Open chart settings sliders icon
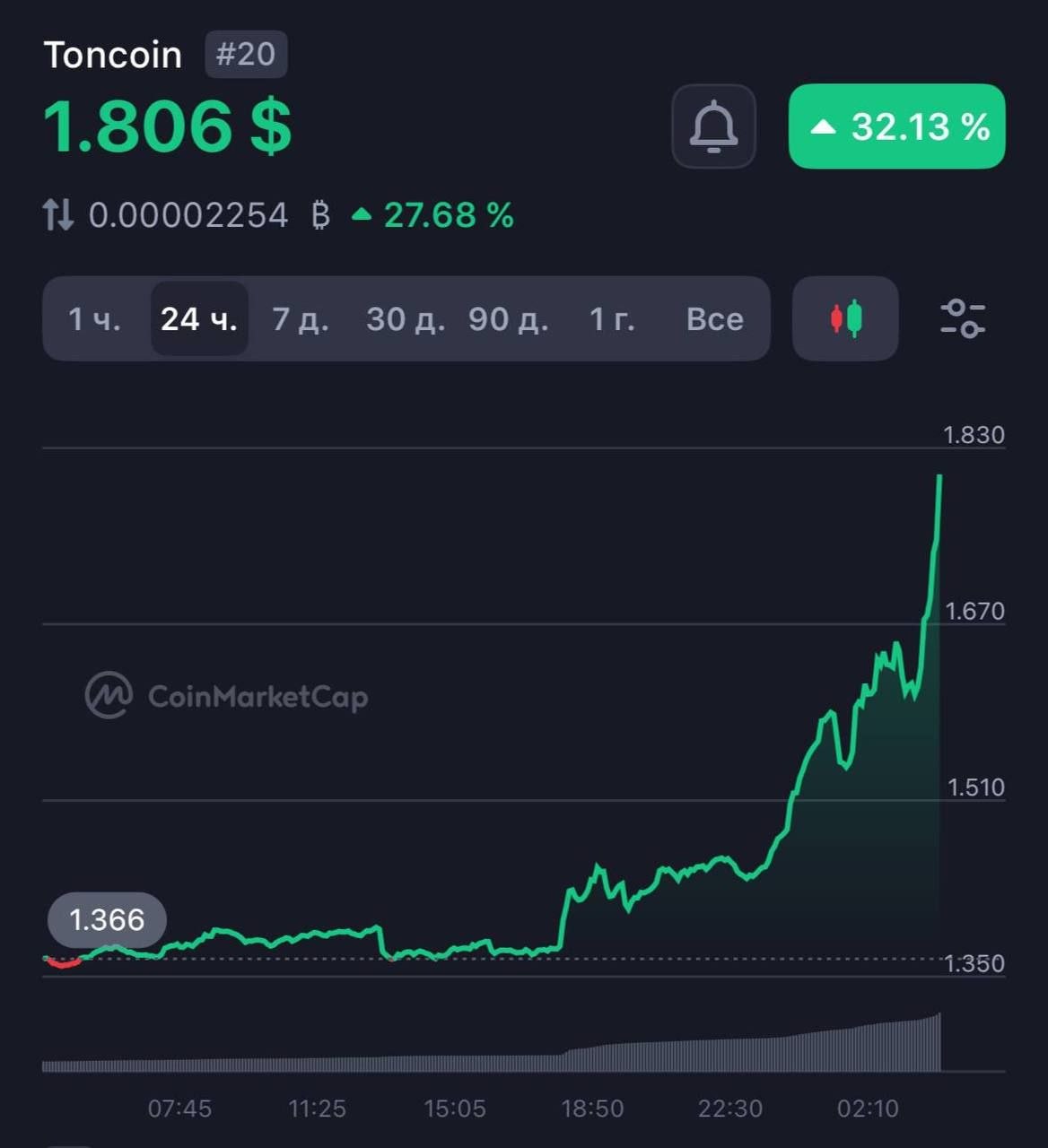Image resolution: width=1048 pixels, height=1148 pixels. pos(963,319)
